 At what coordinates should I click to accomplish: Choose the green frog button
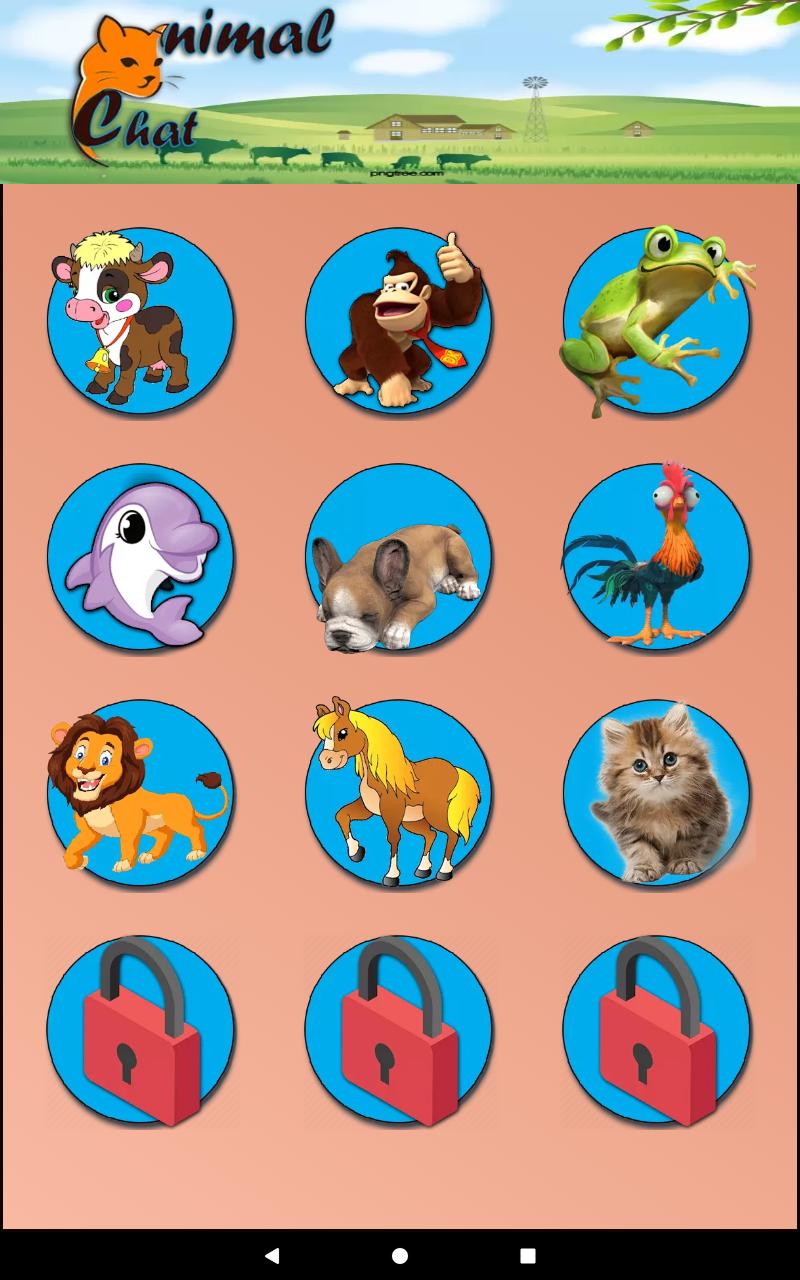click(656, 321)
